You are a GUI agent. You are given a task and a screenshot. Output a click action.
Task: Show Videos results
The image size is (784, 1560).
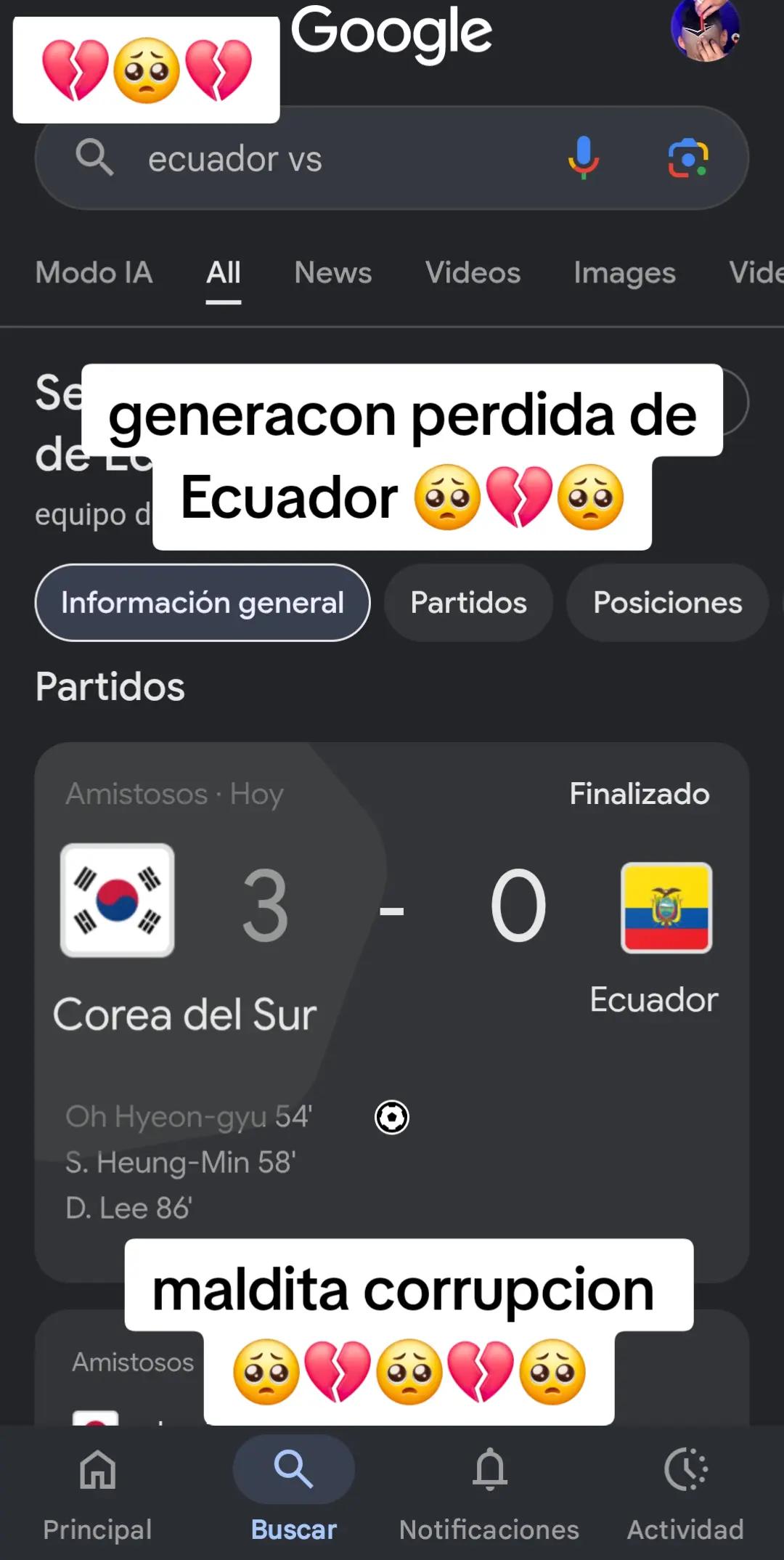pos(473,273)
